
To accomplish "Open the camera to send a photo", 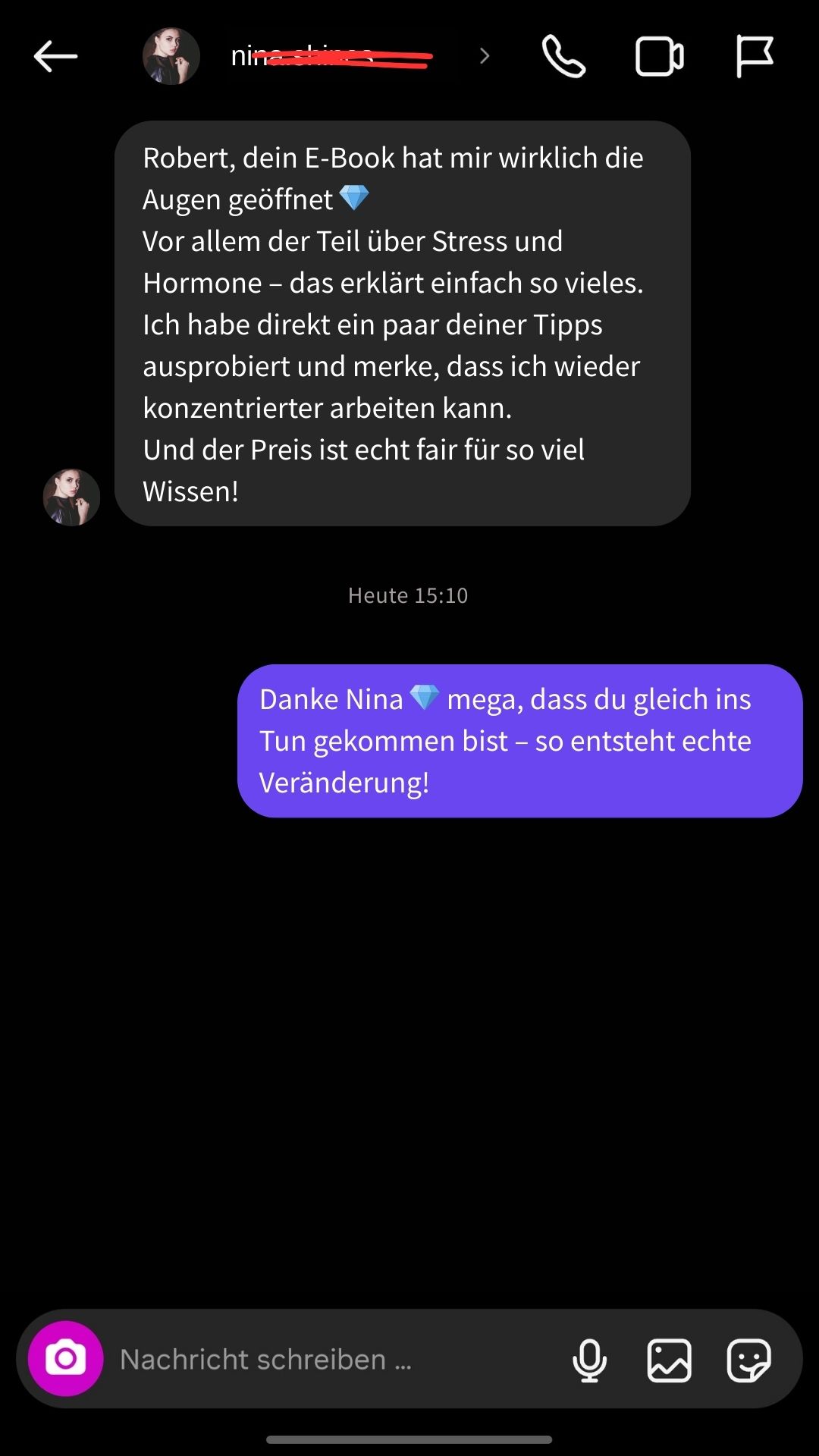I will (x=64, y=1360).
